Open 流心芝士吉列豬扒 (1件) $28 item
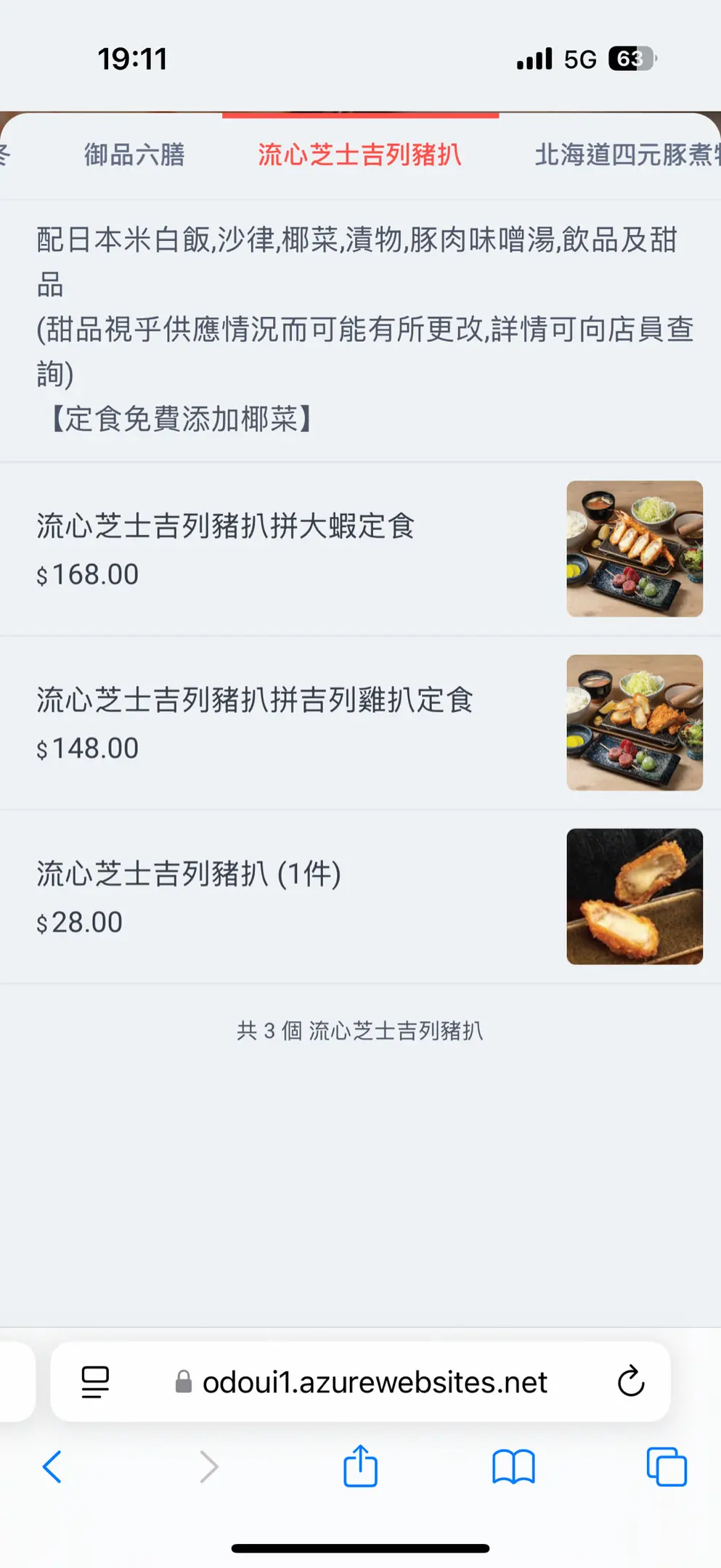This screenshot has width=721, height=1568. coord(360,897)
